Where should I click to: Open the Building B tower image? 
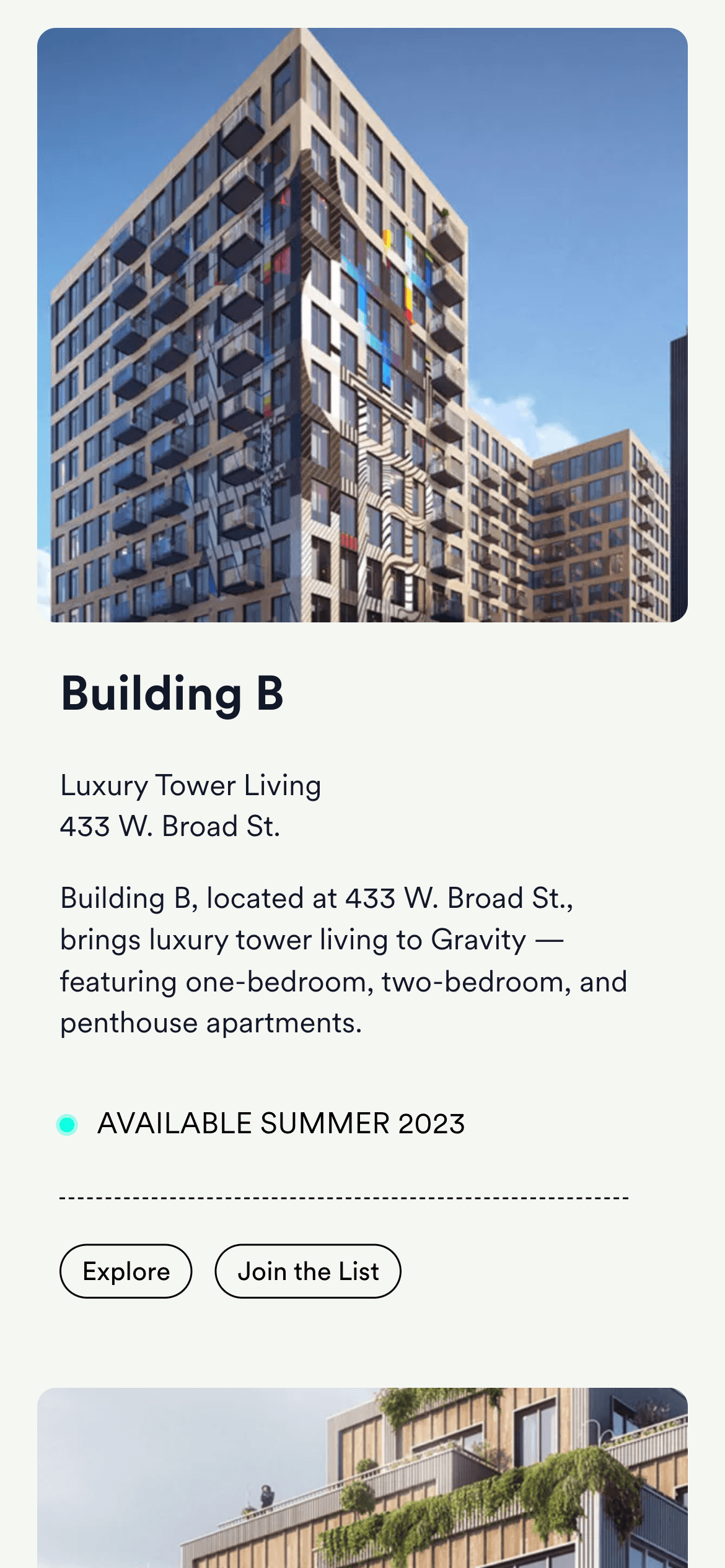click(x=362, y=324)
